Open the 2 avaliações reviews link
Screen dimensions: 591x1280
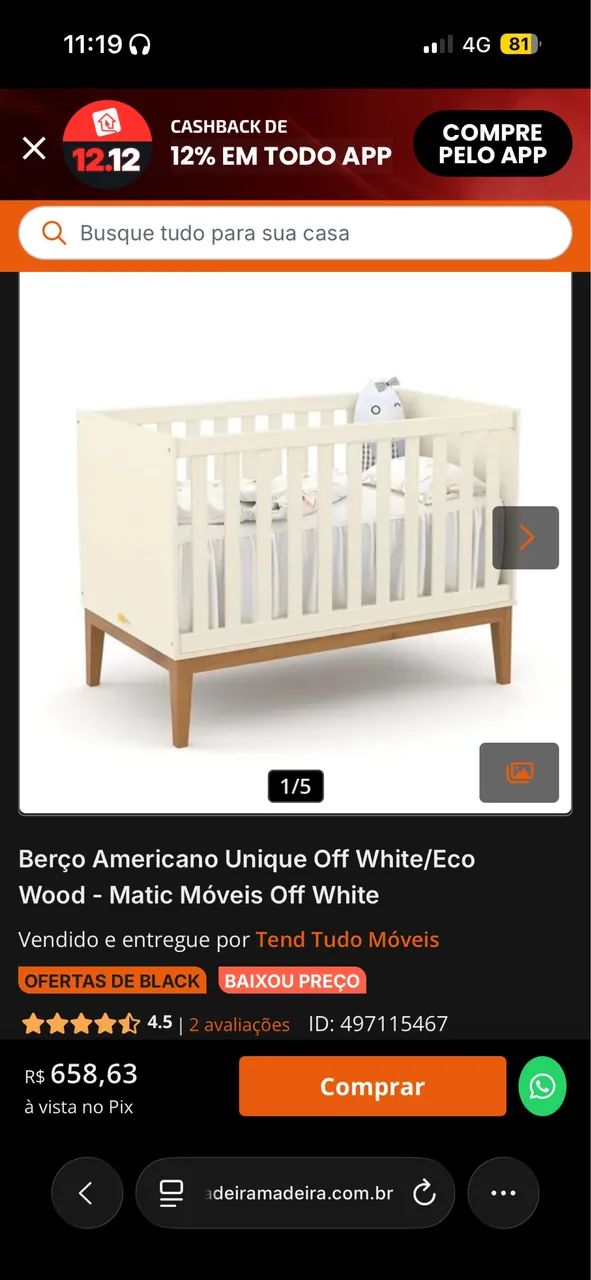tap(239, 1024)
